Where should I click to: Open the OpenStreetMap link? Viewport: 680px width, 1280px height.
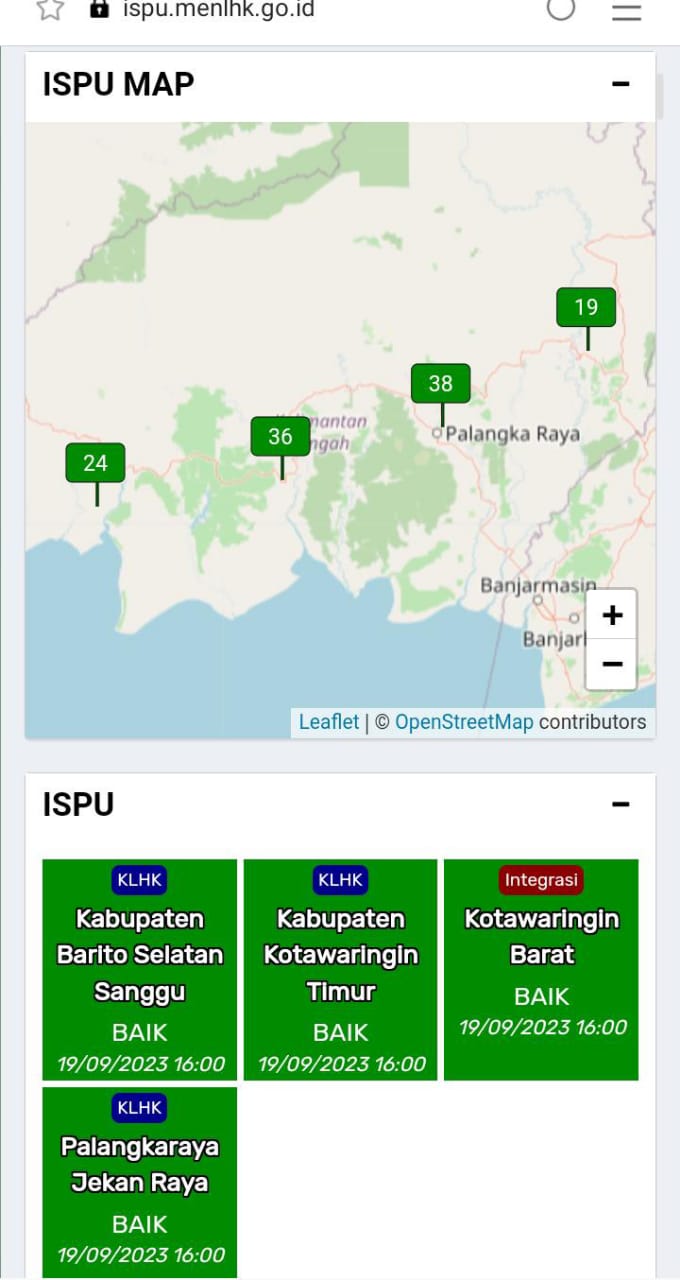click(x=464, y=722)
